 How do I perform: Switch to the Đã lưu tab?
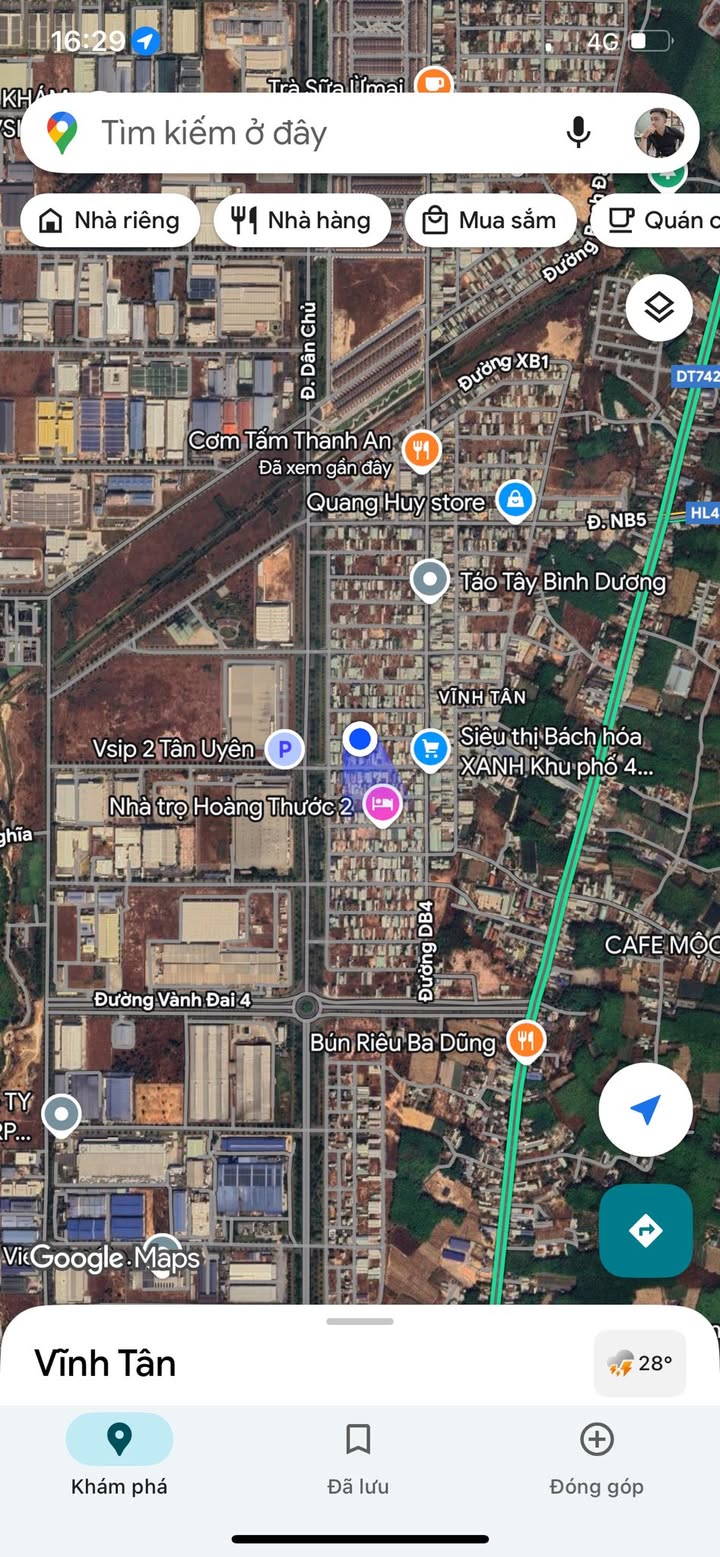click(x=358, y=1458)
